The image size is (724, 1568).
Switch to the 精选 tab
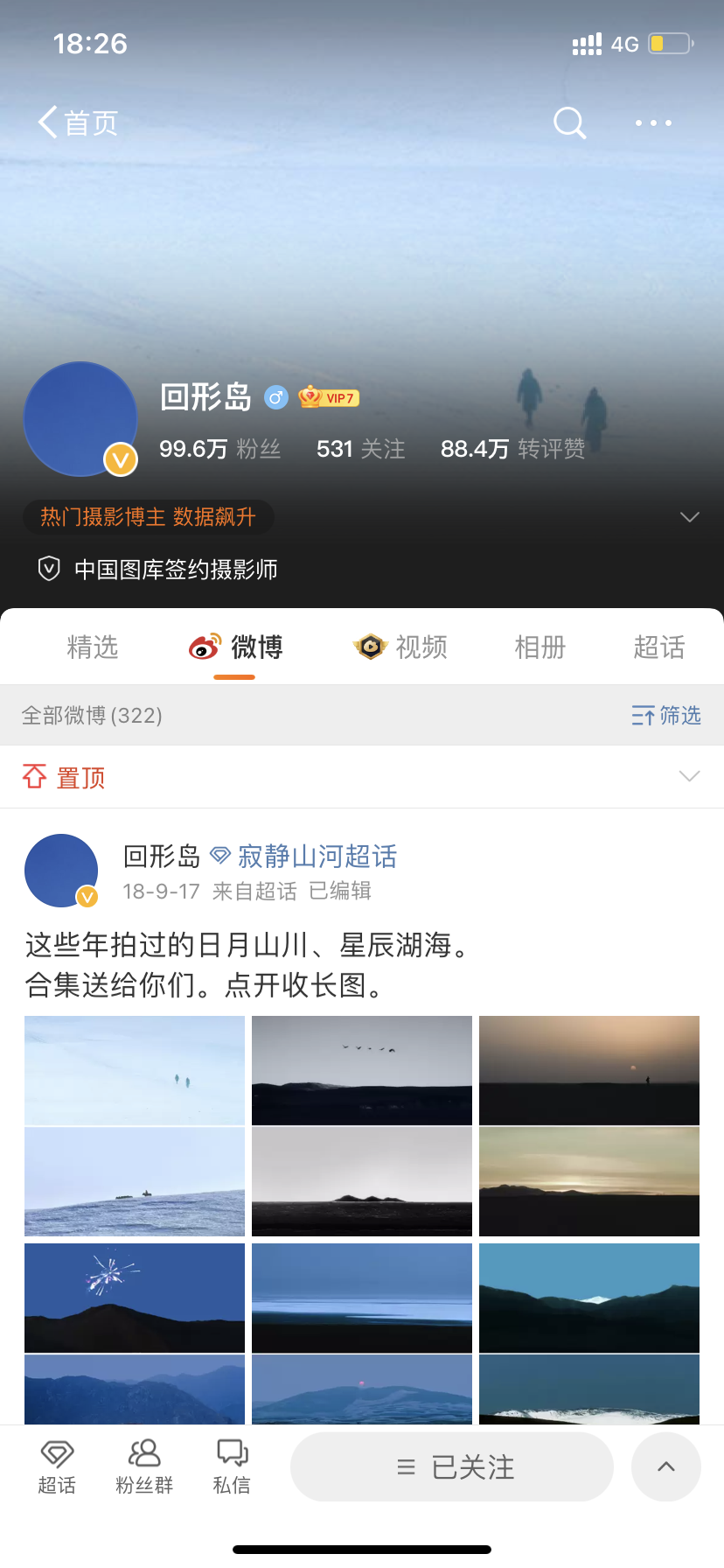(x=93, y=647)
